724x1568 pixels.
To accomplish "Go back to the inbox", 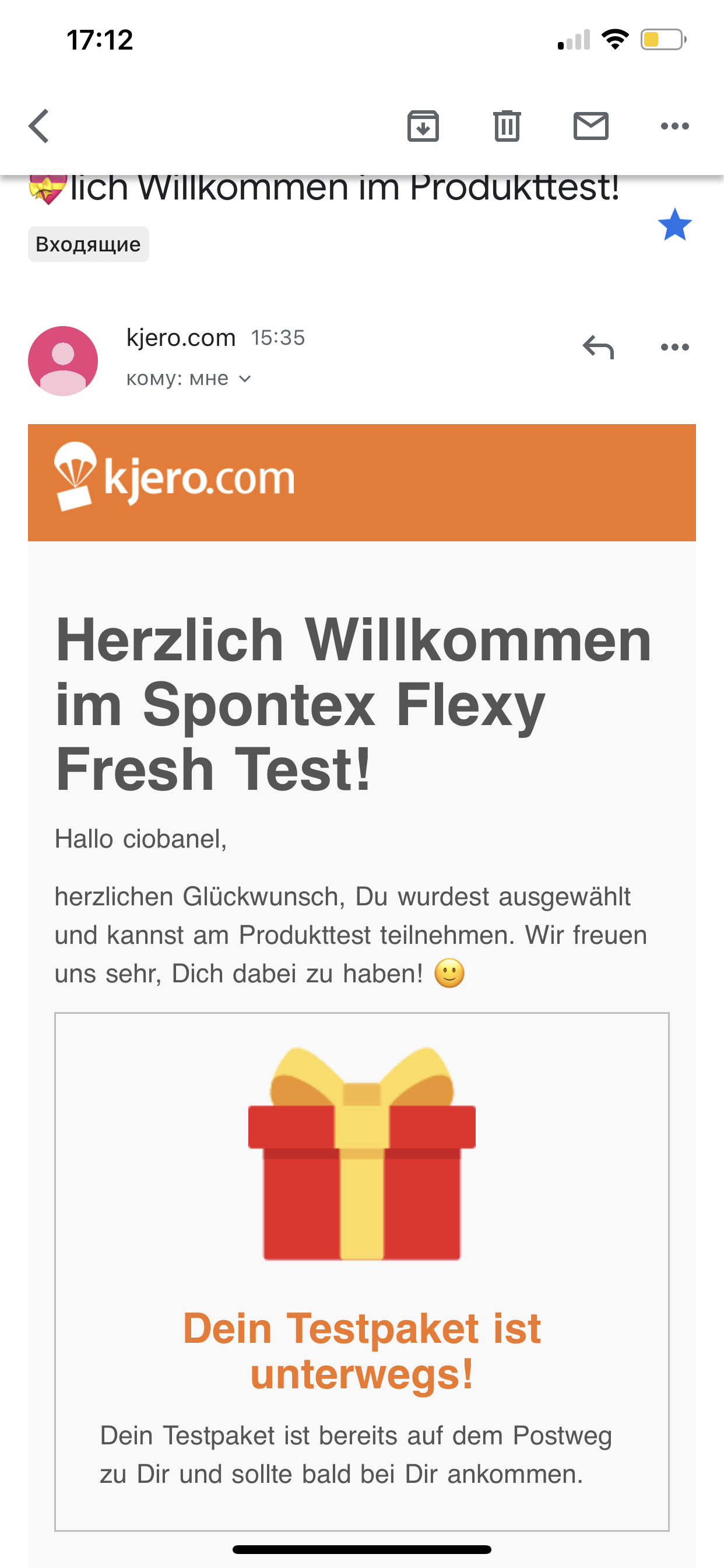I will point(39,126).
